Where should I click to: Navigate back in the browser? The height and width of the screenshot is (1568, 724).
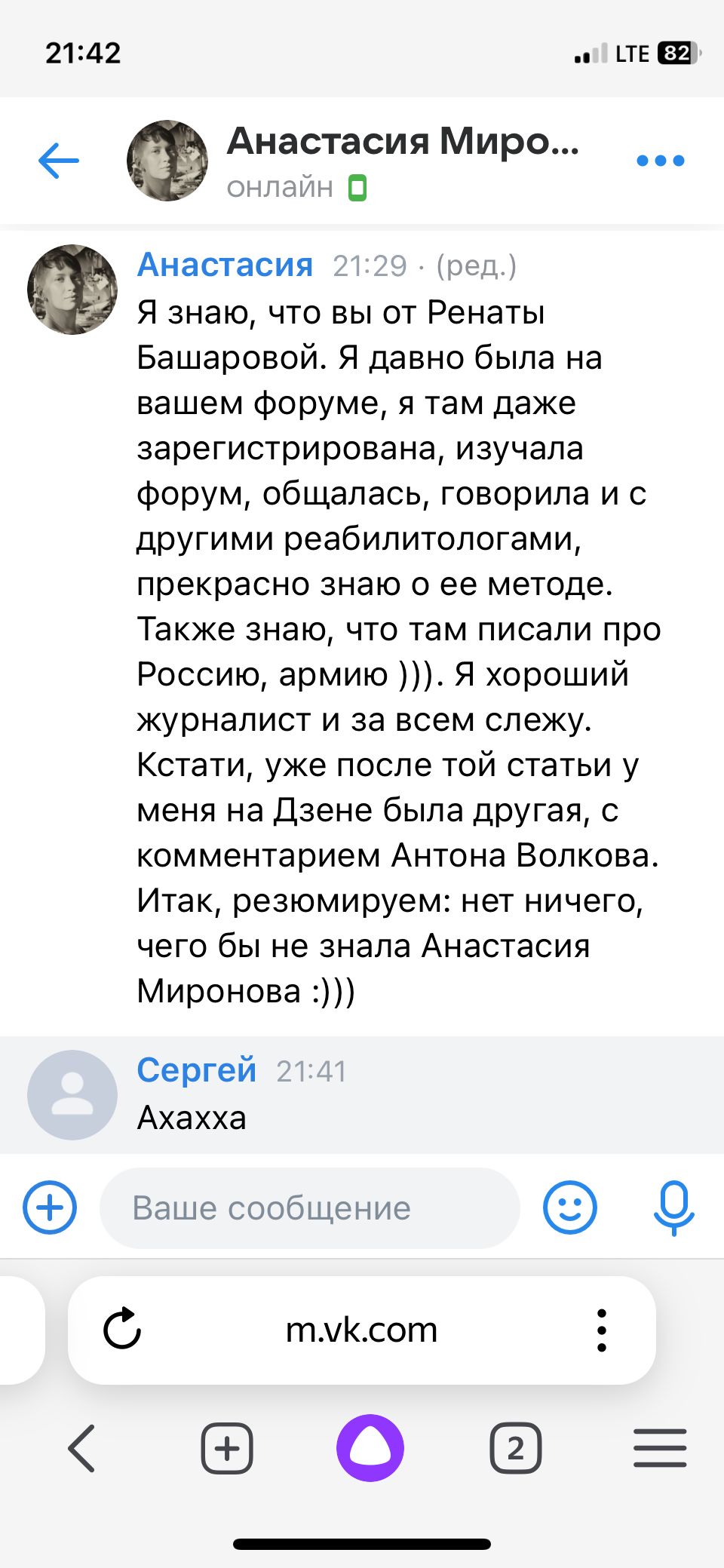click(x=81, y=1448)
